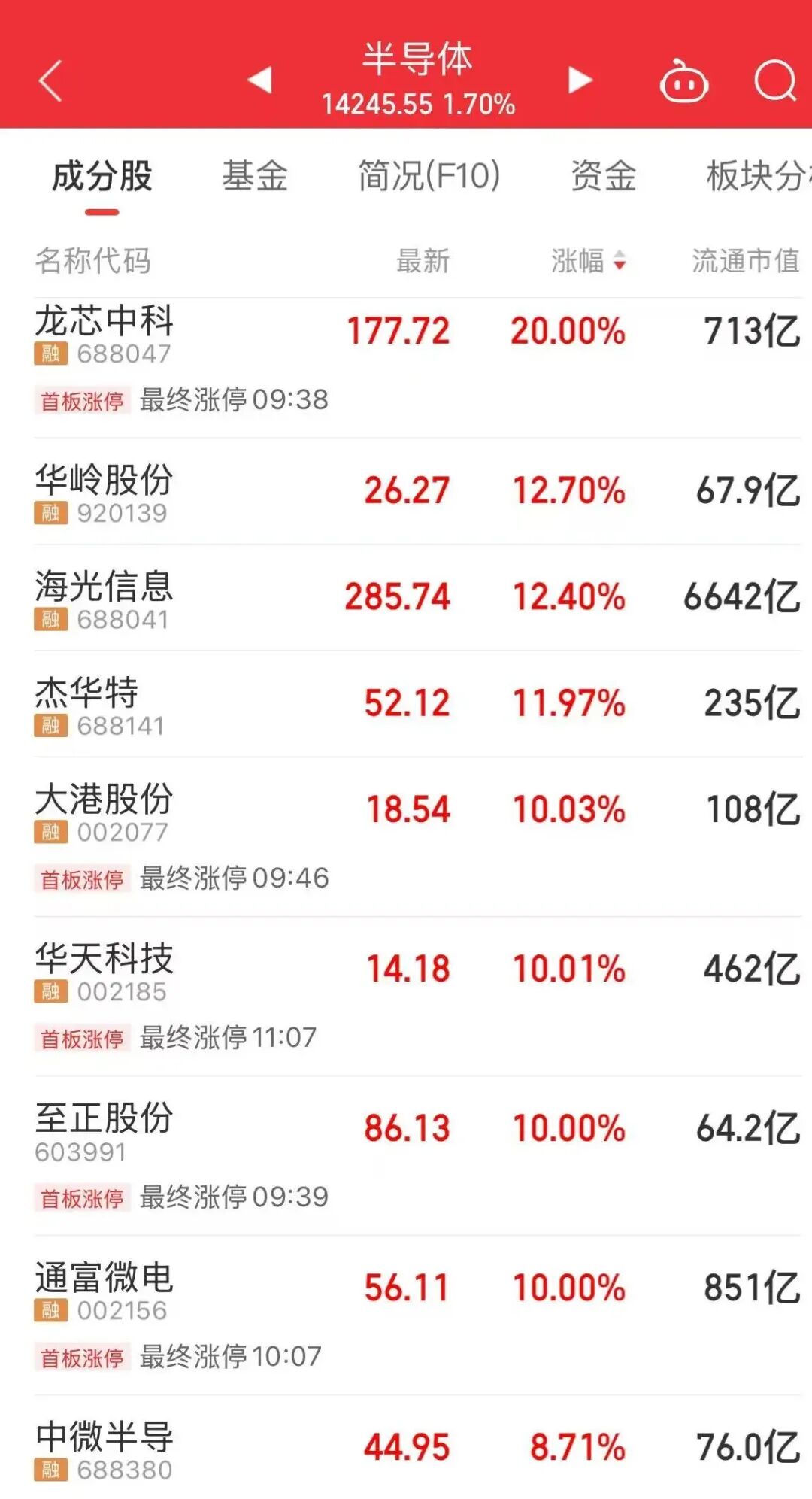Select the 成分股 tab
The width and height of the screenshot is (812, 1499).
pos(102,178)
